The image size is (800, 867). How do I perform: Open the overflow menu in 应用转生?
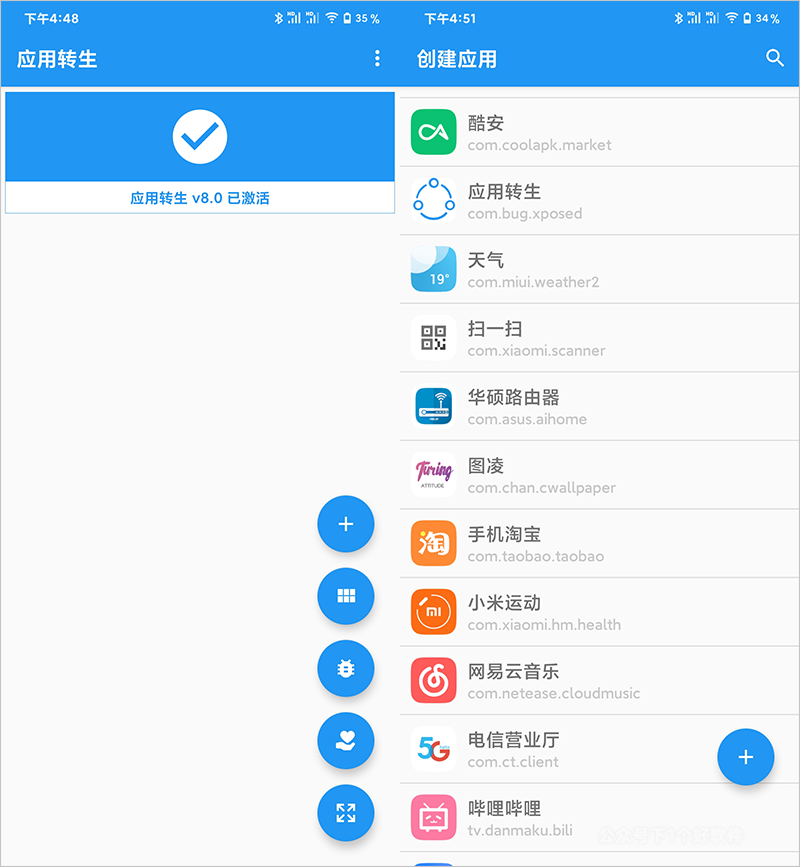[x=377, y=59]
